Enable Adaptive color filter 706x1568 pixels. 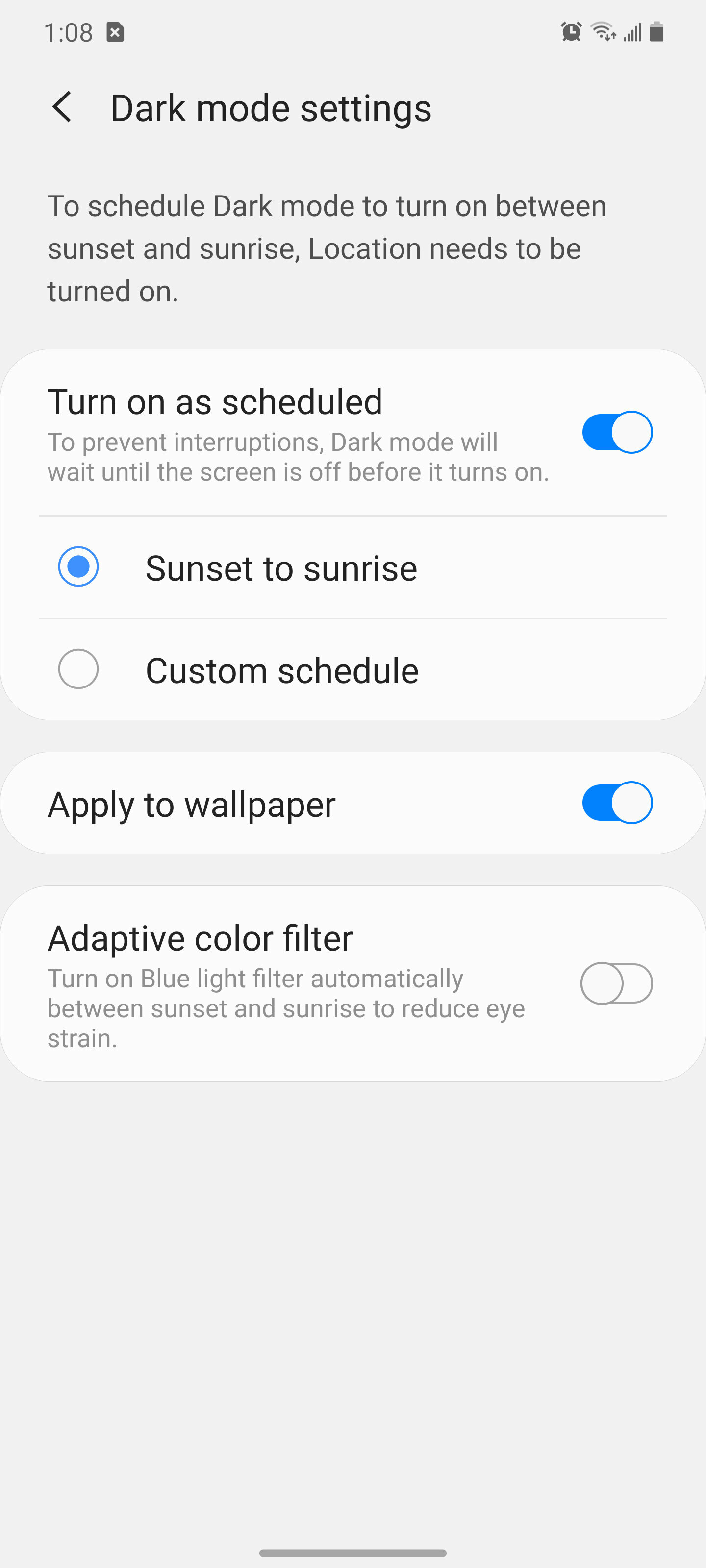click(x=616, y=983)
